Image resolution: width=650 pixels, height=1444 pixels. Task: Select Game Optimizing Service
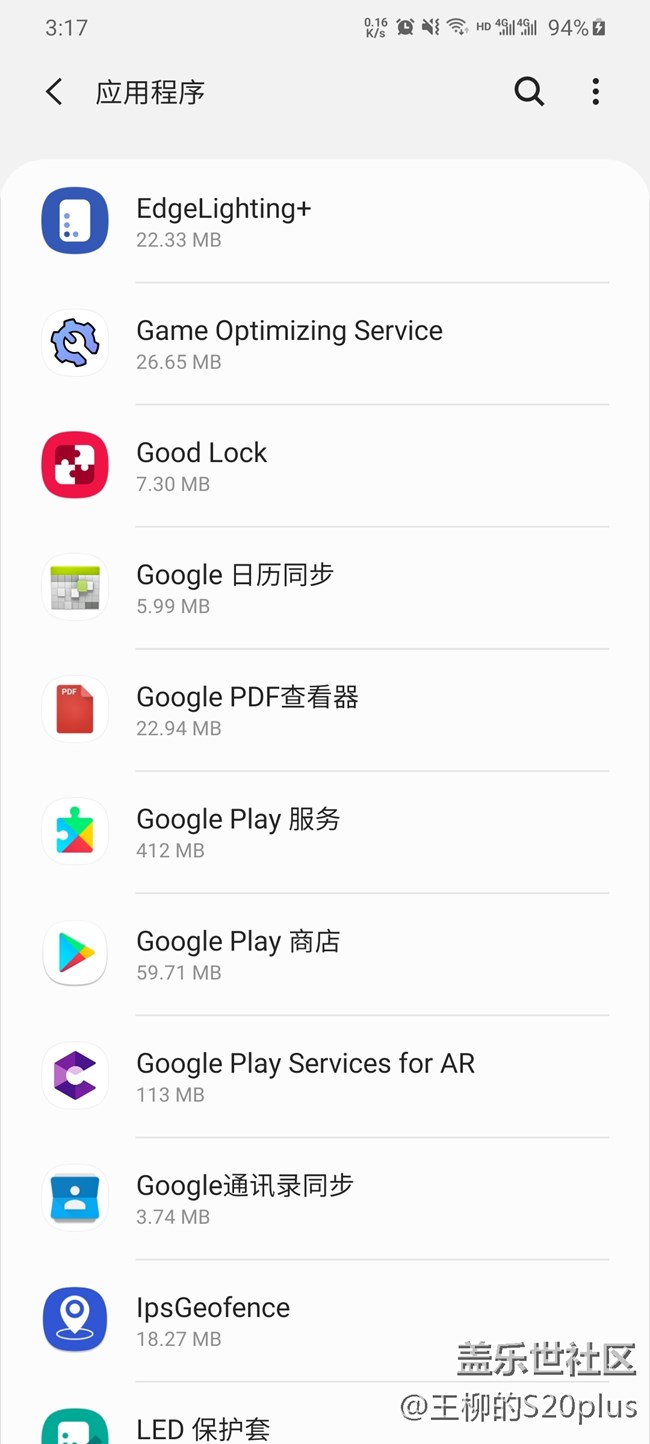point(324,344)
